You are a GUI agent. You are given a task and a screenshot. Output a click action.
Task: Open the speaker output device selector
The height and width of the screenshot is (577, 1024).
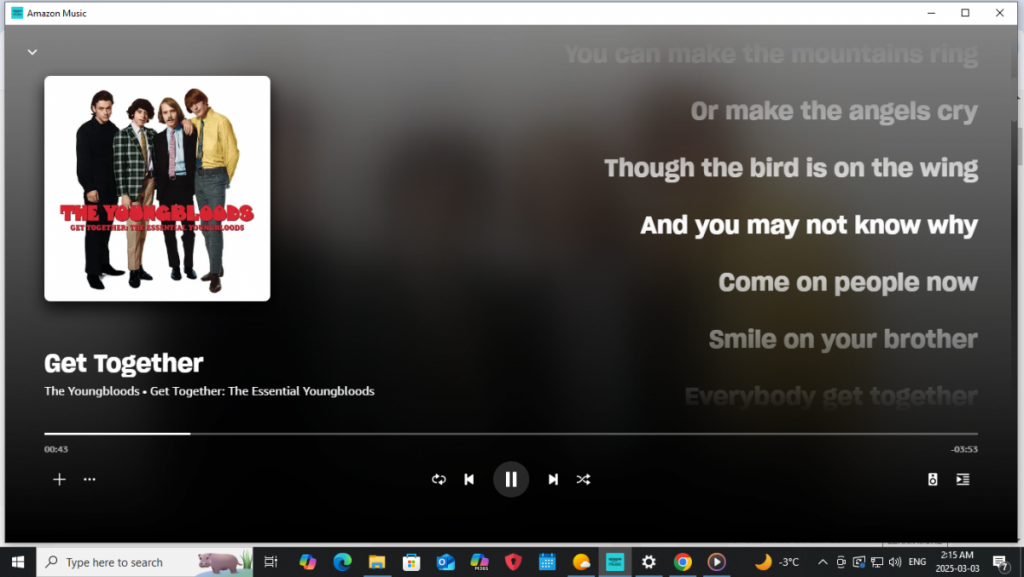[x=932, y=479]
